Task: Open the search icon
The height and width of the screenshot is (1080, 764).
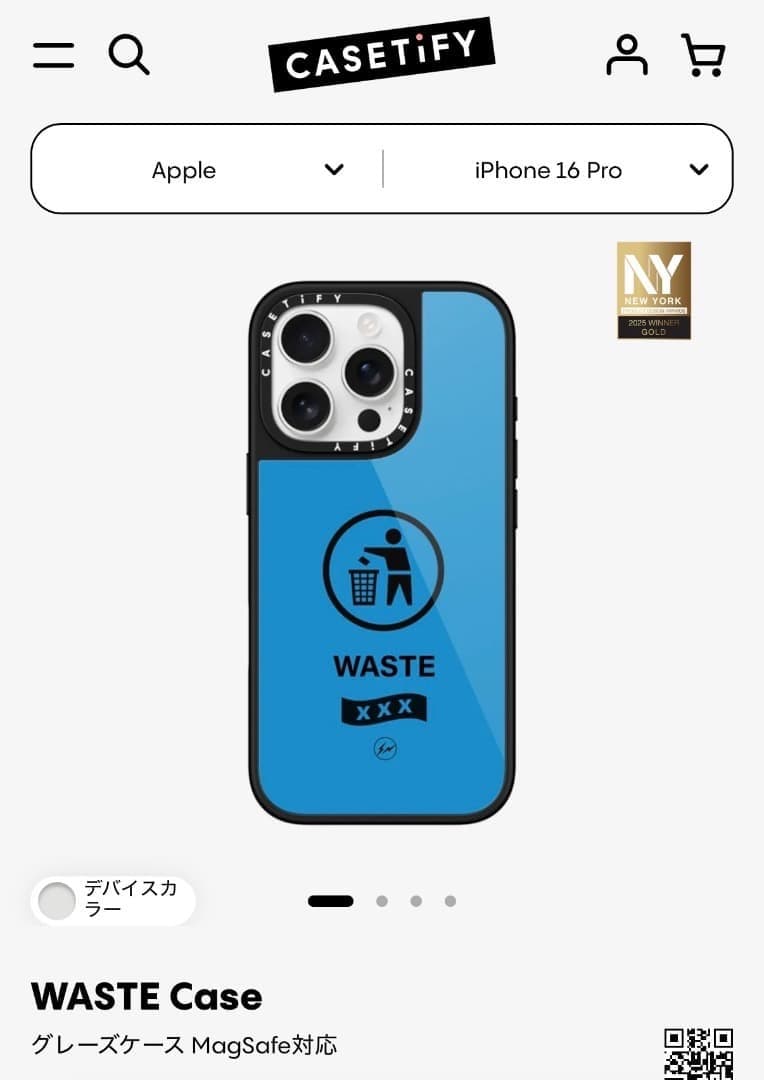Action: [x=129, y=55]
